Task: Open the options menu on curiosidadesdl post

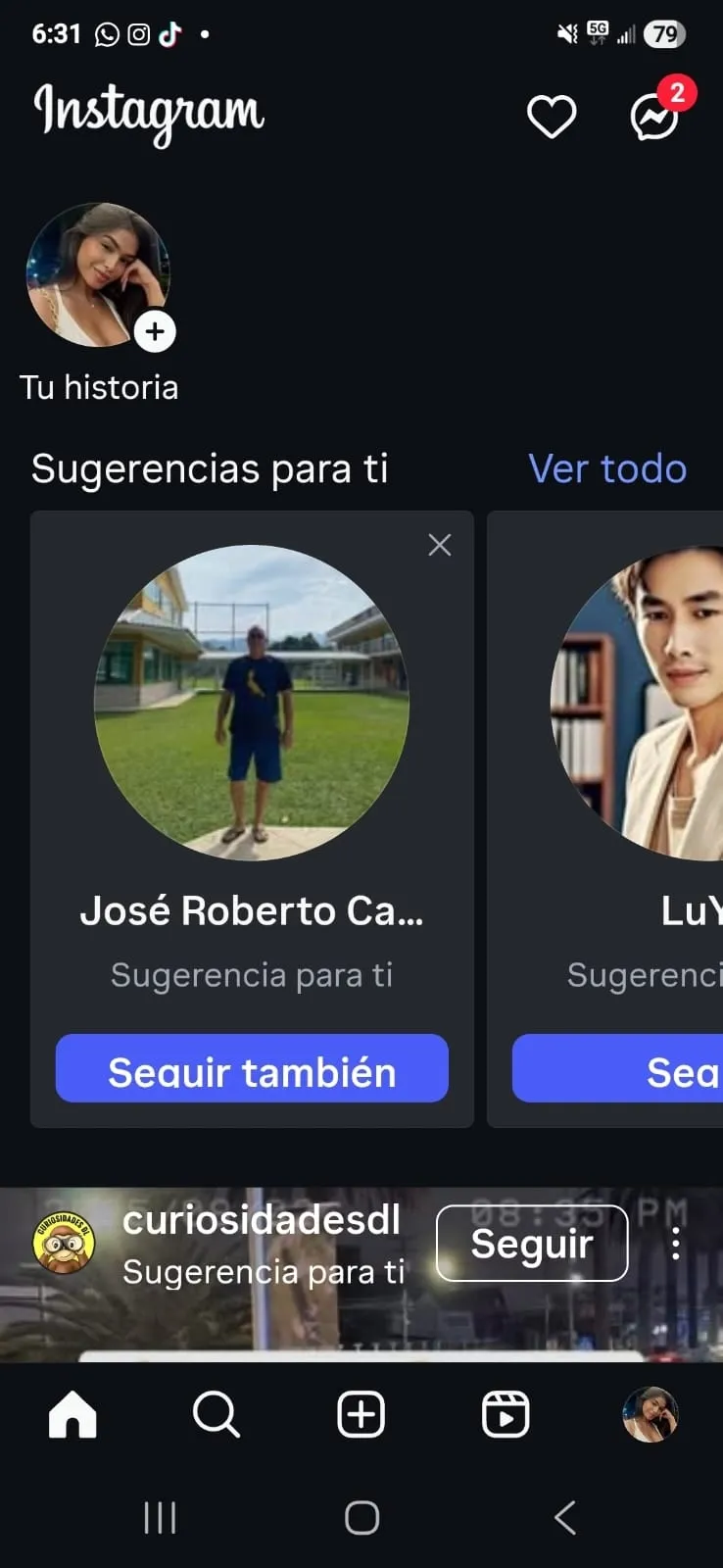Action: pyautogui.click(x=675, y=1244)
